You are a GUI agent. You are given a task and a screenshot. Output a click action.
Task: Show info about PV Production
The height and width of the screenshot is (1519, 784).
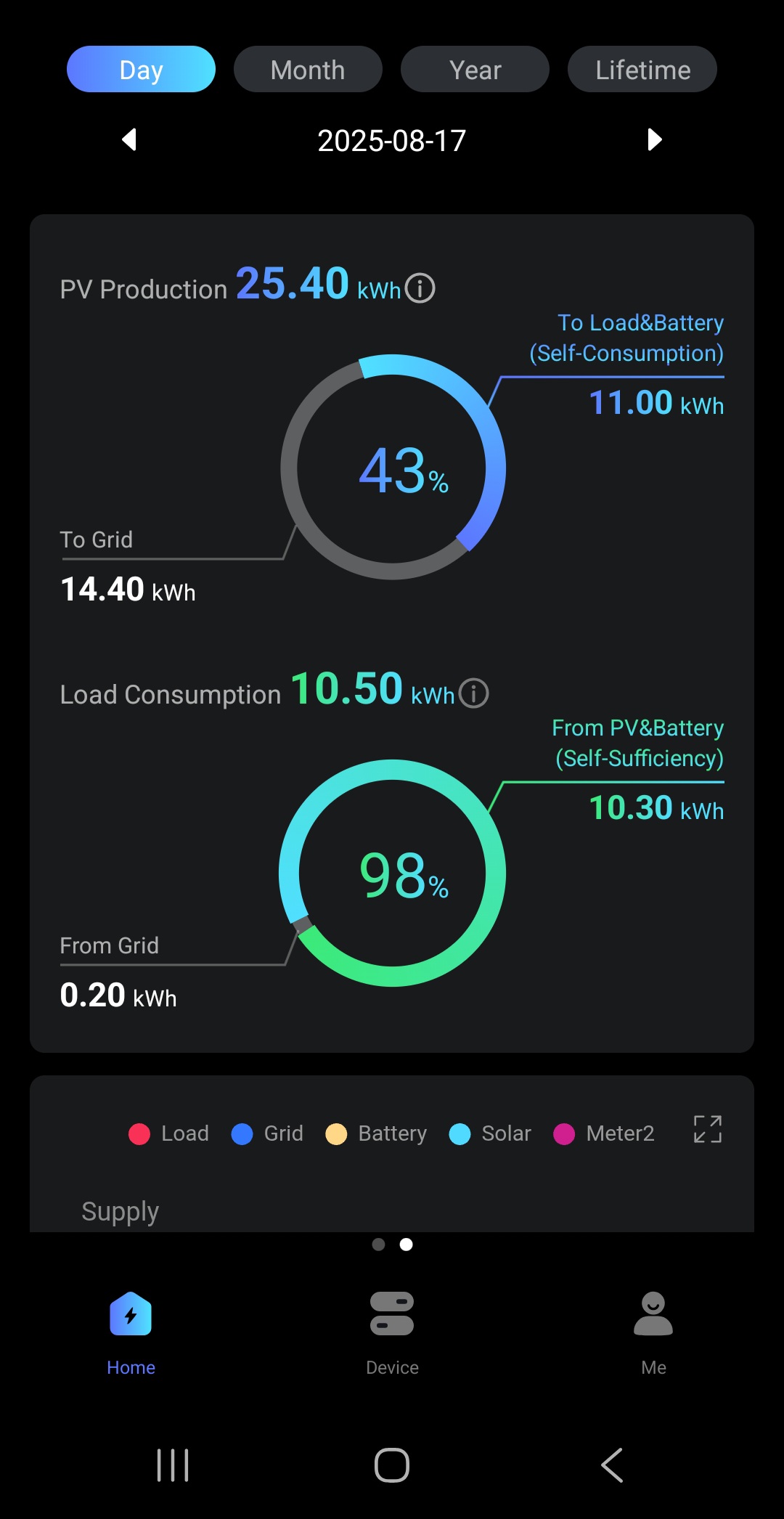click(x=420, y=288)
